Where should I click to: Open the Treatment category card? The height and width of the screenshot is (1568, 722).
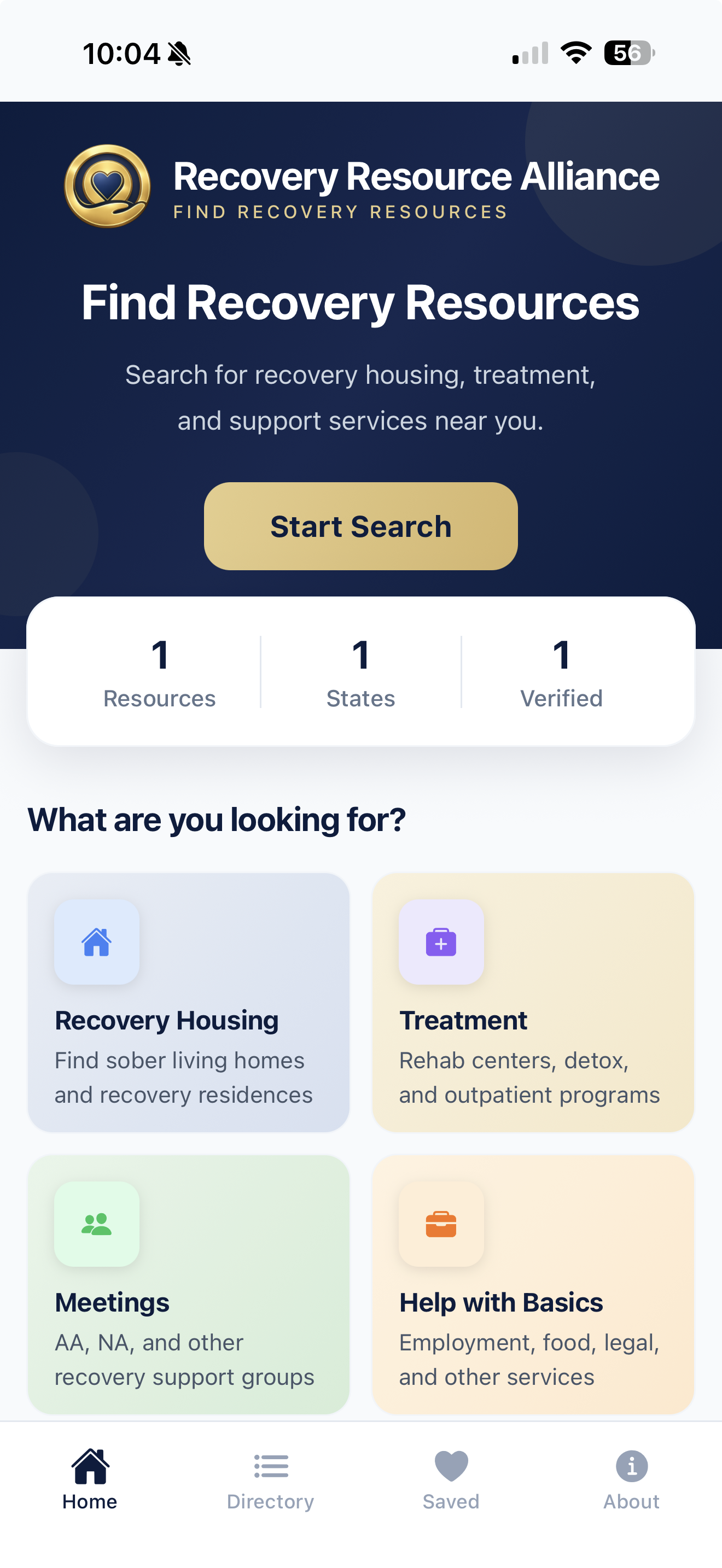tap(533, 1002)
